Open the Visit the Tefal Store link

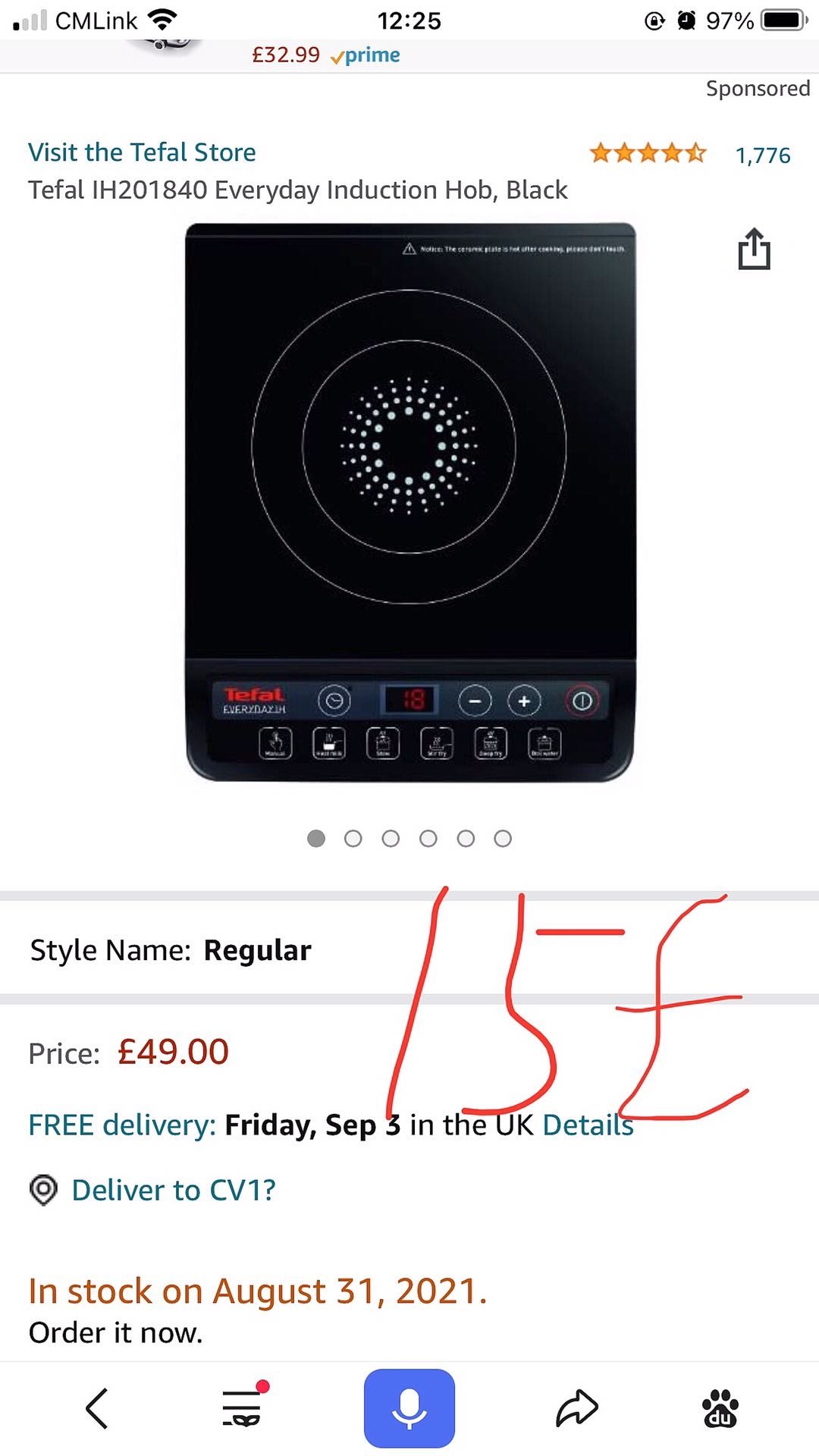[142, 152]
